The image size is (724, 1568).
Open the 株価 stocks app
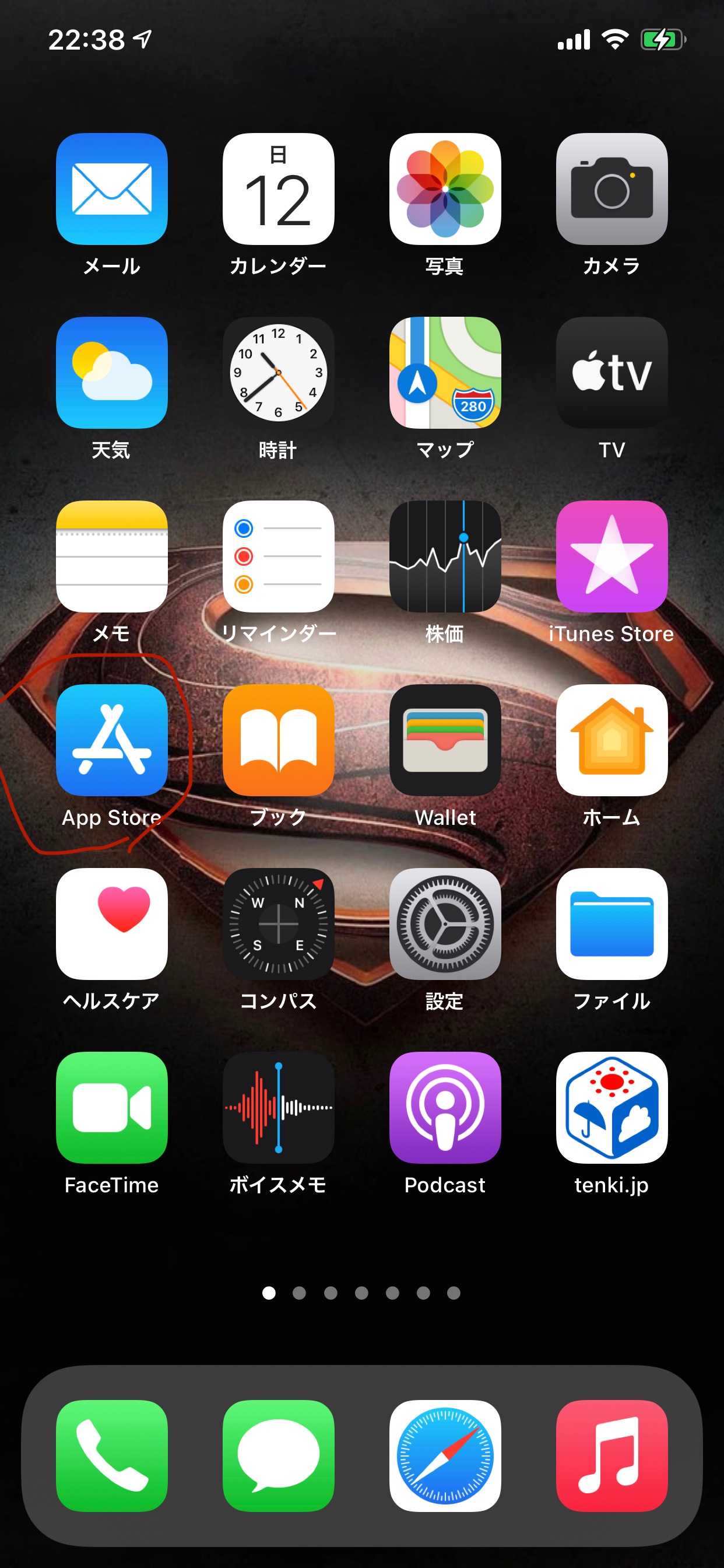point(445,556)
